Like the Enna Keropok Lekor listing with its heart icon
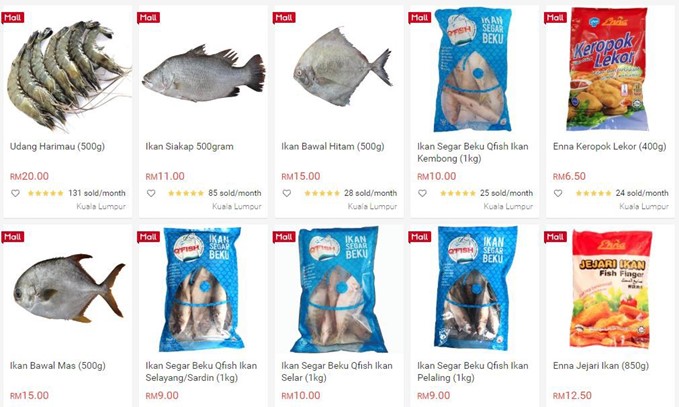Viewport: 679px width, 407px height. tap(558, 193)
